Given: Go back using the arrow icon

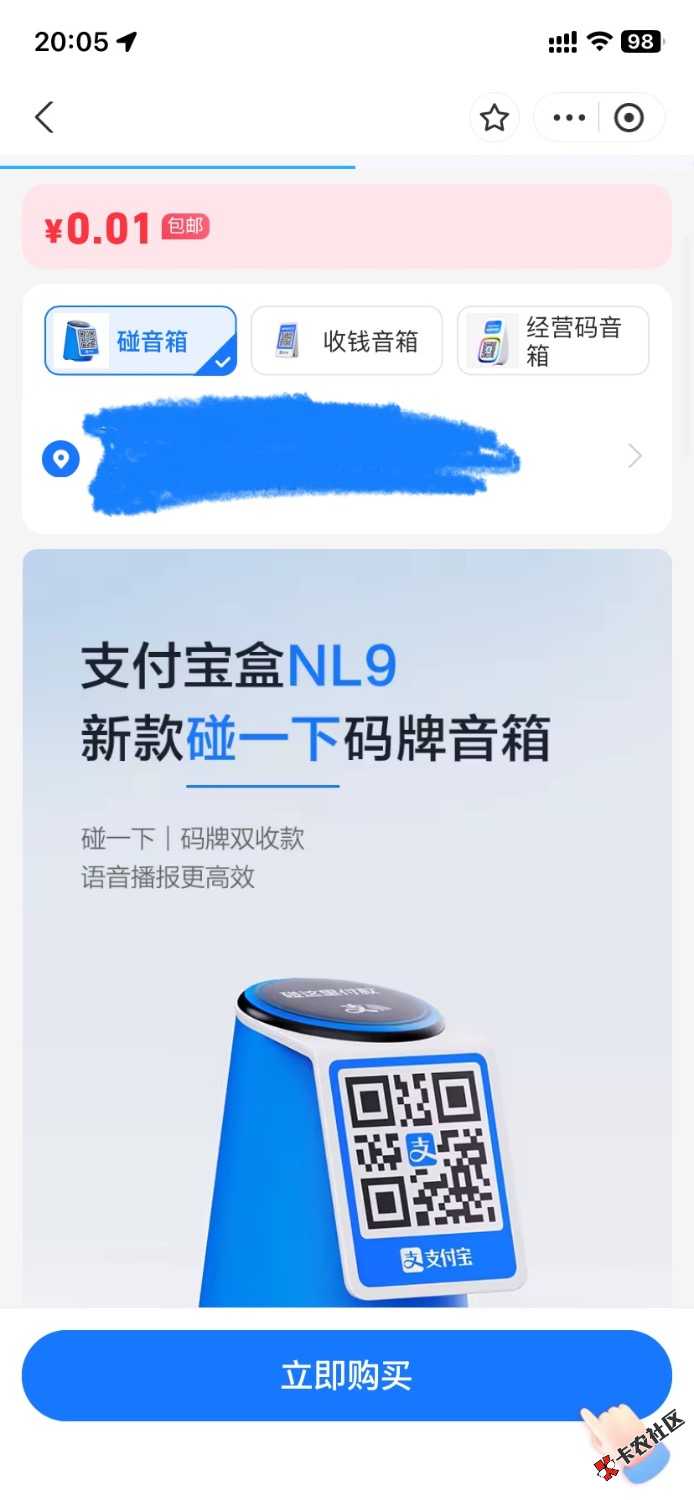Looking at the screenshot, I should coord(44,118).
